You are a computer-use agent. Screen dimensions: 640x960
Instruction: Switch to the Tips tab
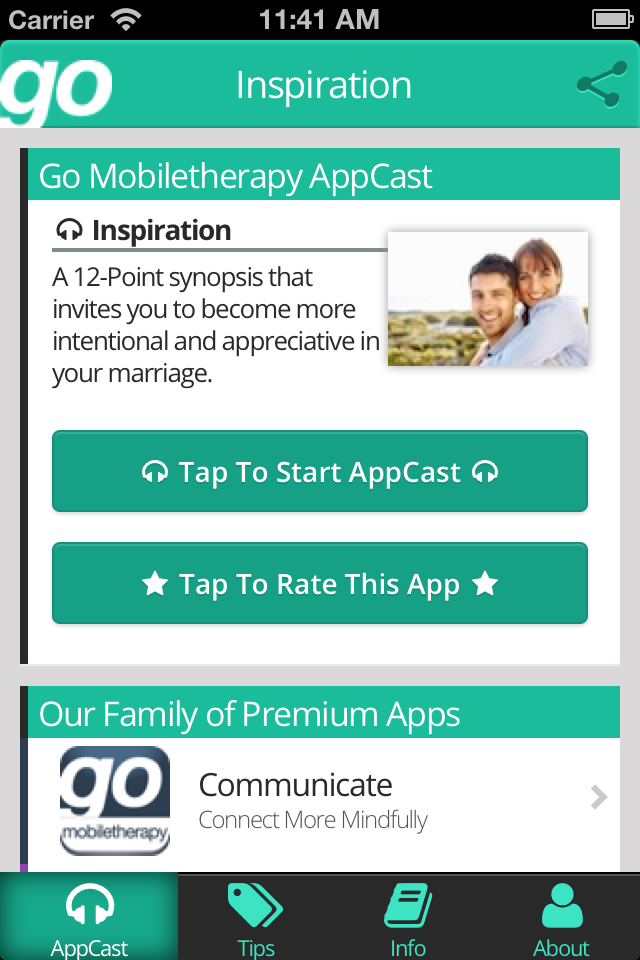coord(256,918)
